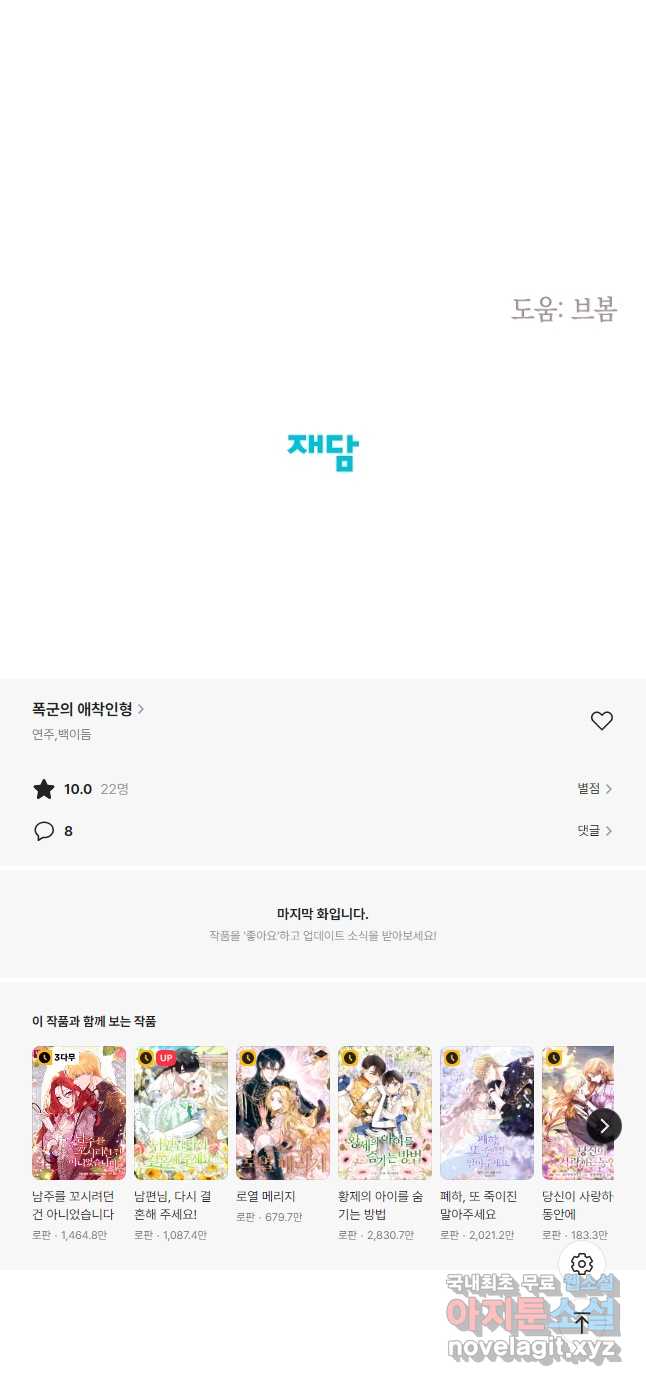Jump back to the top of the page
The height and width of the screenshot is (1386, 646).
582,1322
